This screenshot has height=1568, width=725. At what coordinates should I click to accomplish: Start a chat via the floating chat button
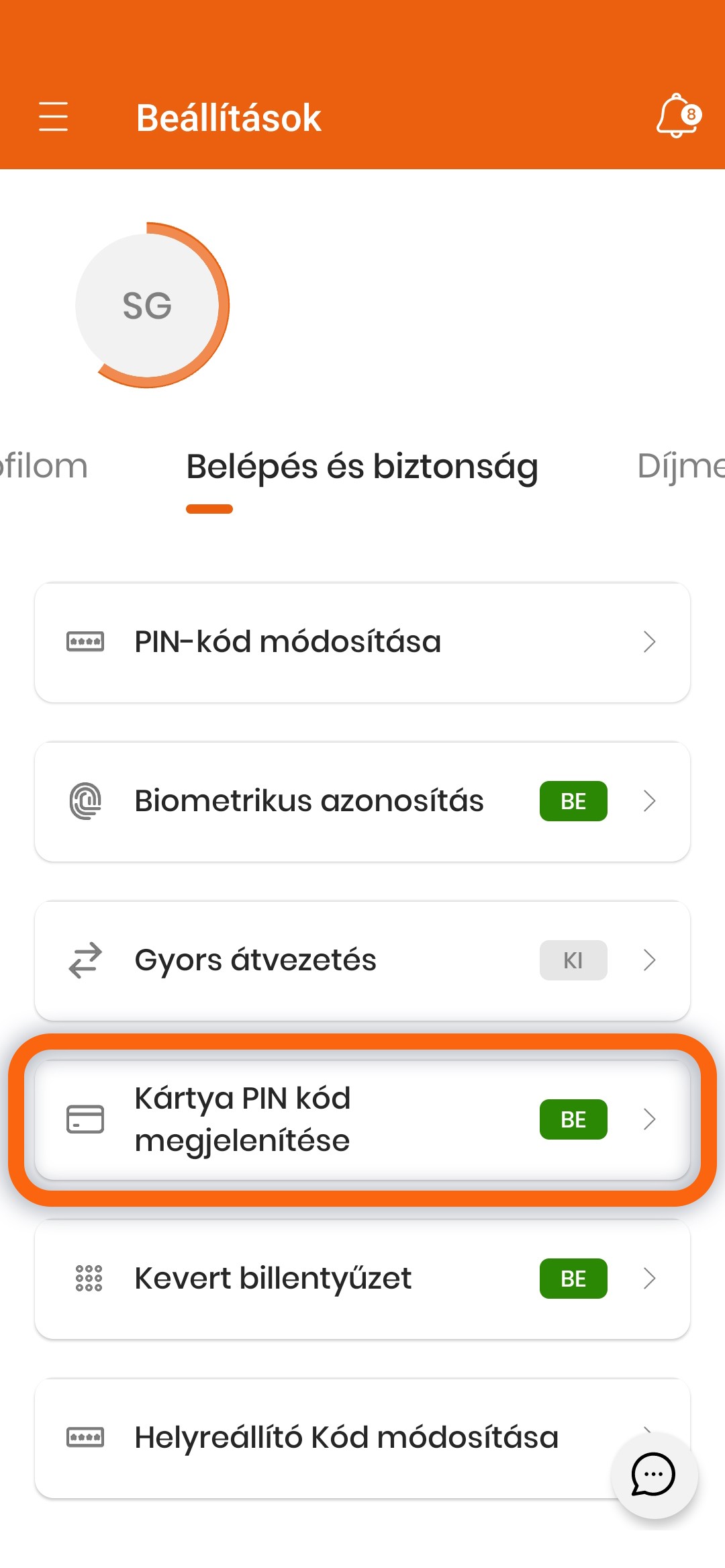pyautogui.click(x=654, y=1475)
